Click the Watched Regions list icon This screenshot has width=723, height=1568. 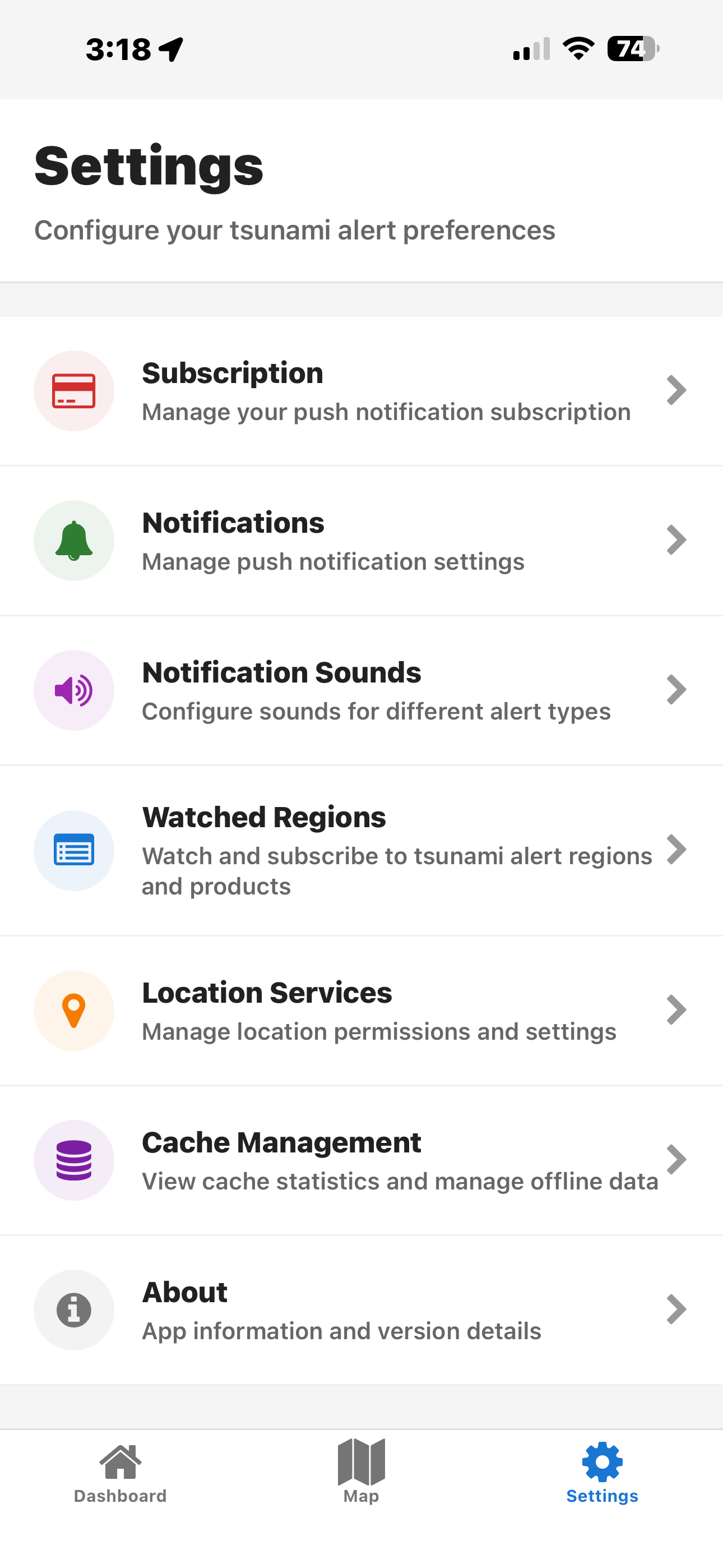tap(73, 850)
